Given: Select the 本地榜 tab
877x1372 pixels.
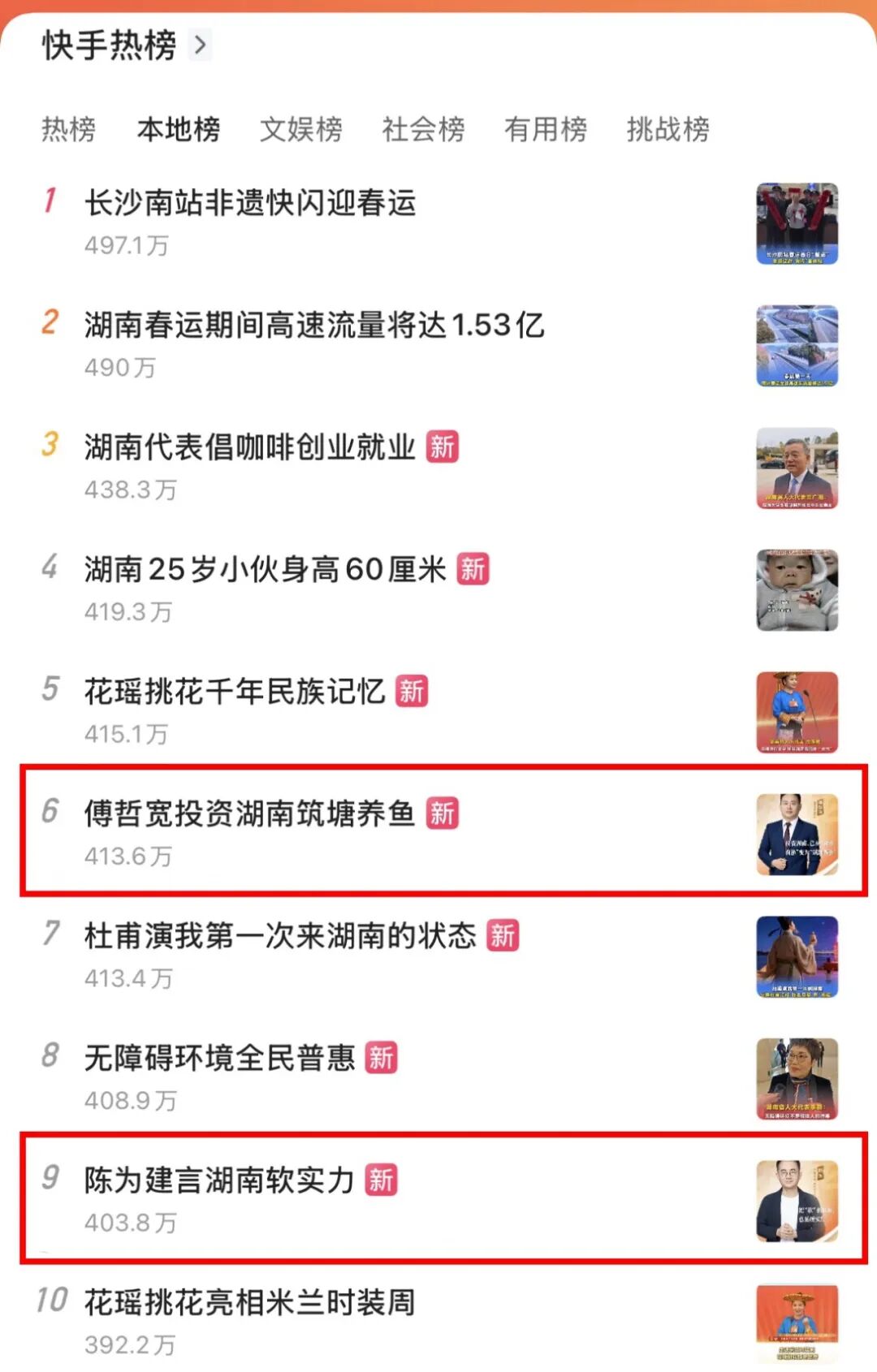Looking at the screenshot, I should [179, 129].
